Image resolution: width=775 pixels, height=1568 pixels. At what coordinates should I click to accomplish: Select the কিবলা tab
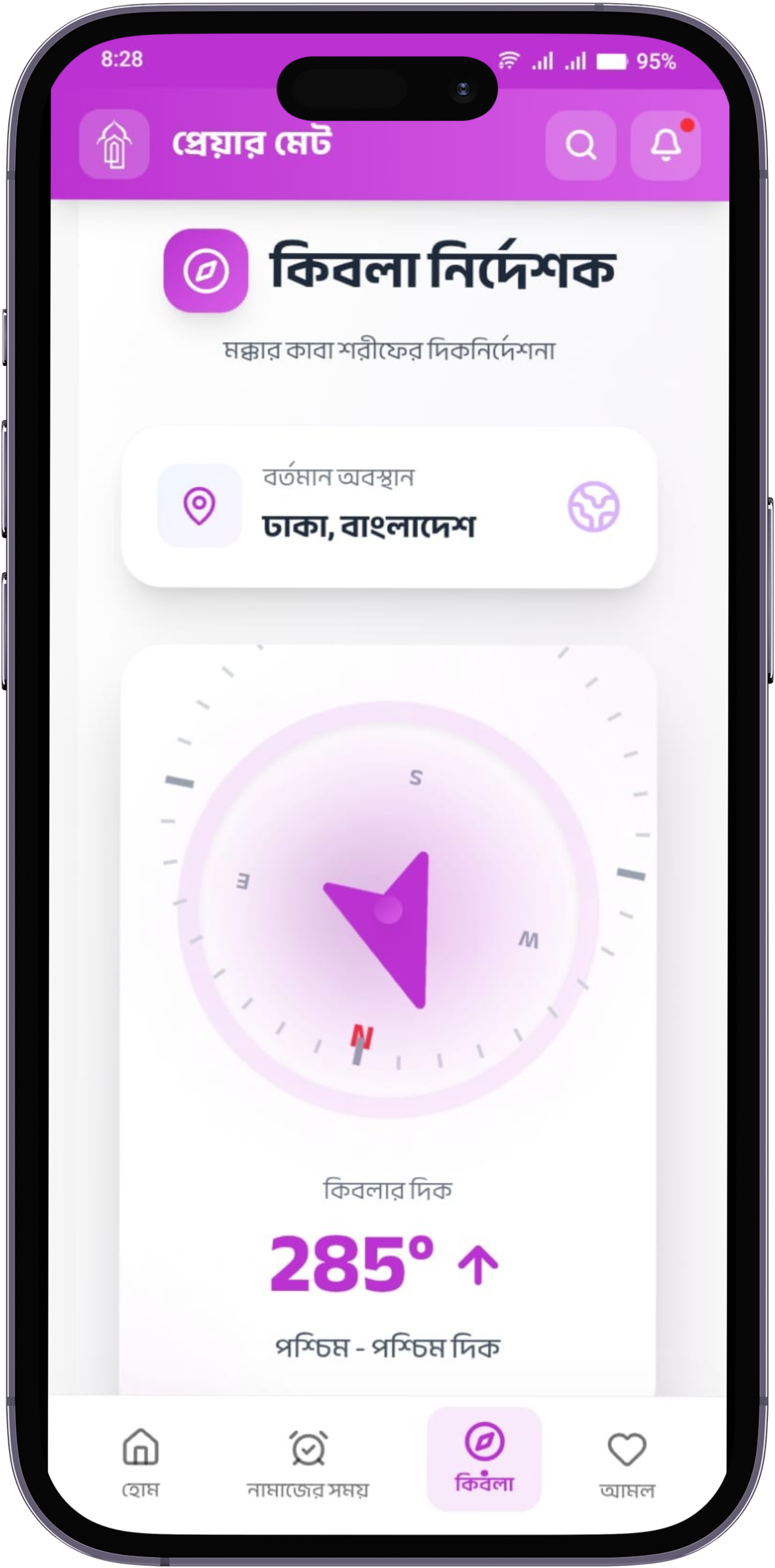click(x=484, y=1458)
